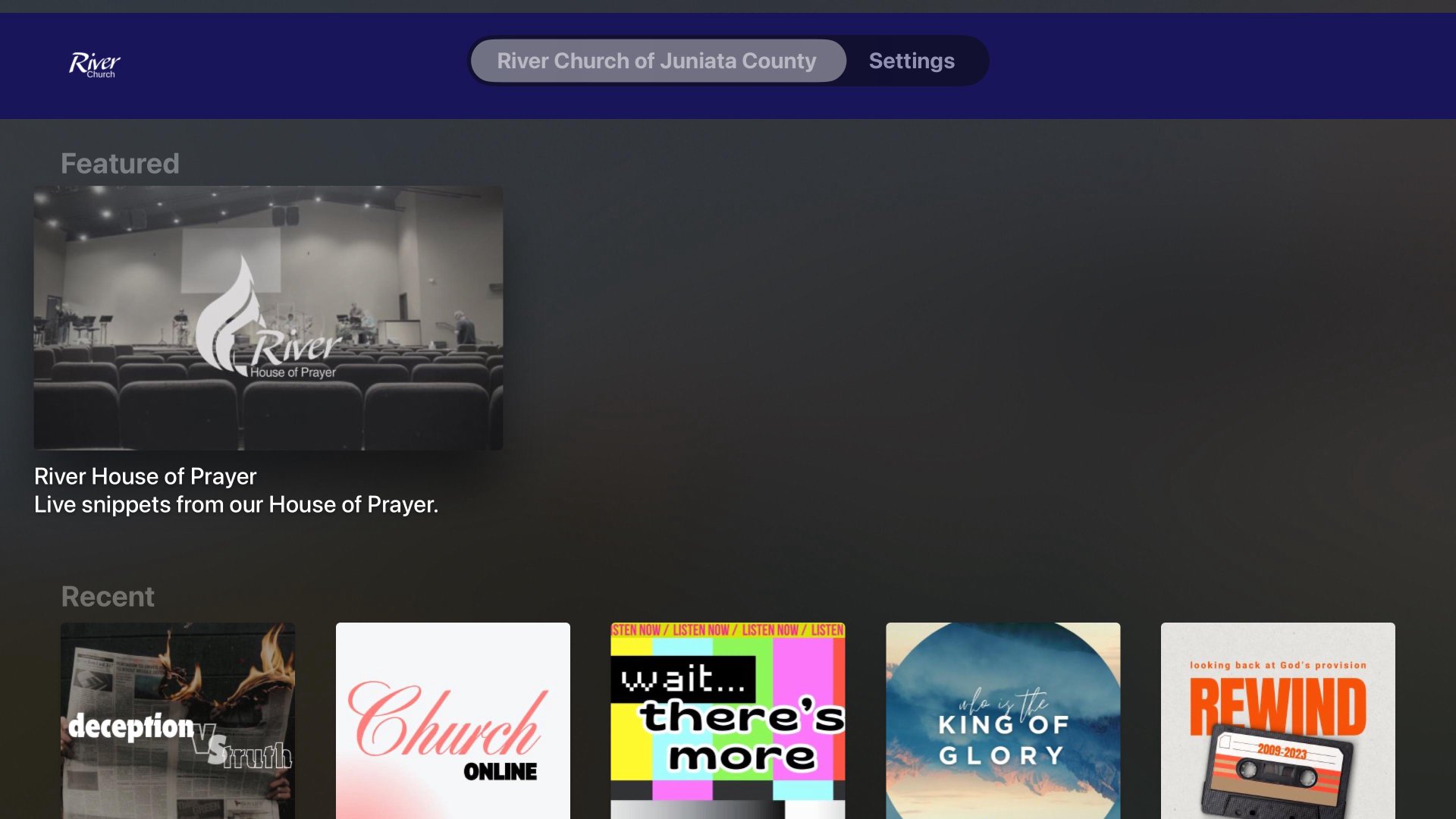Screen dimensions: 1456x819
Task: Open the Rewind 2009-2023 series
Action: click(x=1277, y=720)
